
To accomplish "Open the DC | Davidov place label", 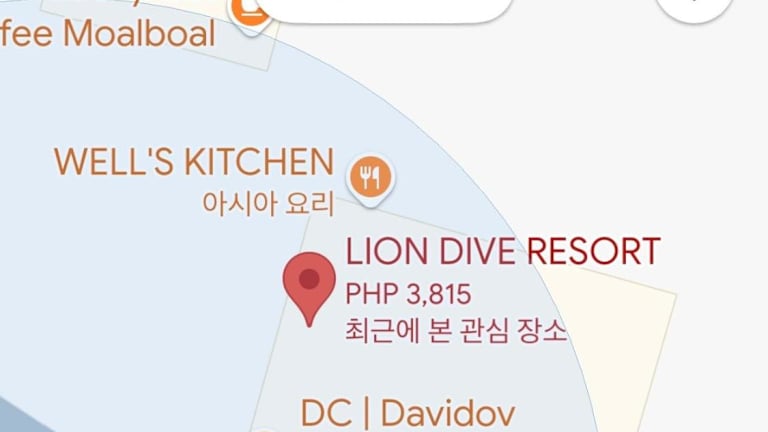I will tap(408, 413).
